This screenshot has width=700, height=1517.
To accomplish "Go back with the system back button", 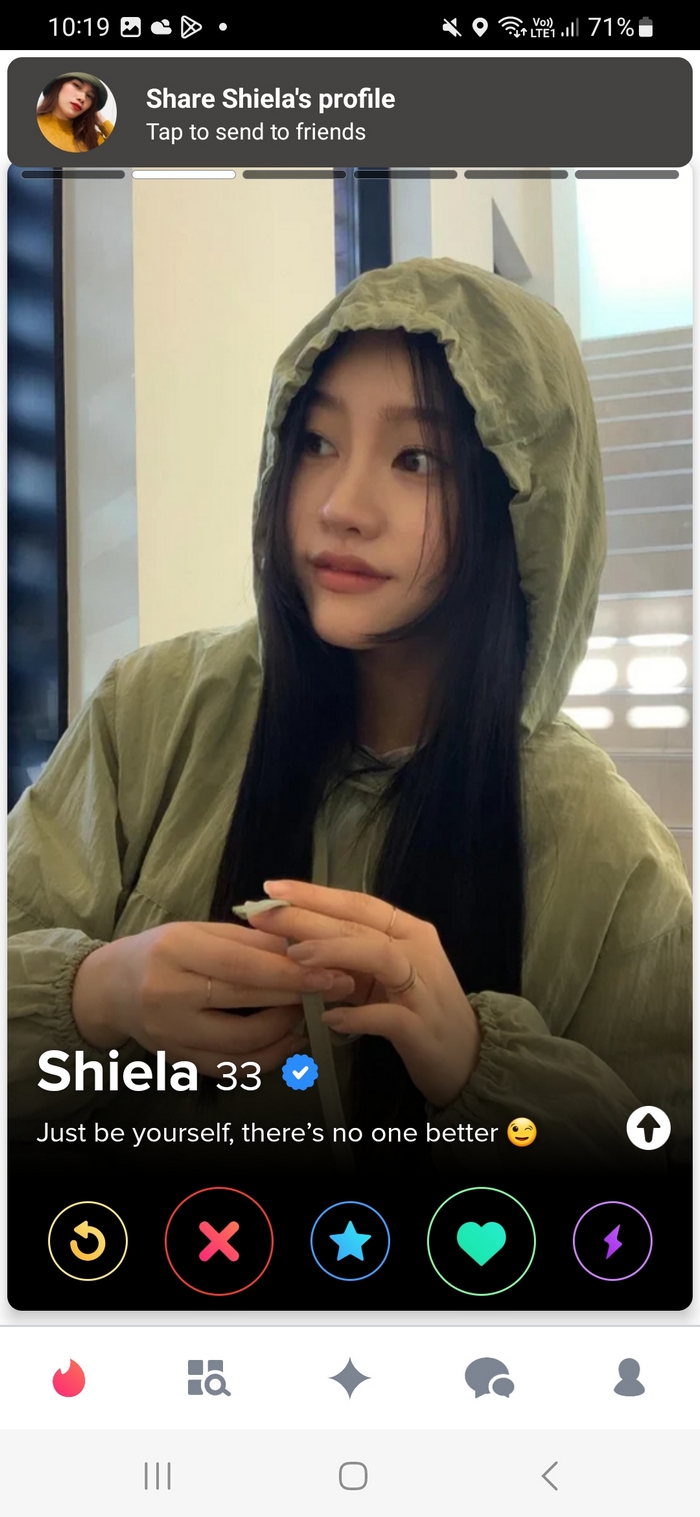I will coord(549,1475).
